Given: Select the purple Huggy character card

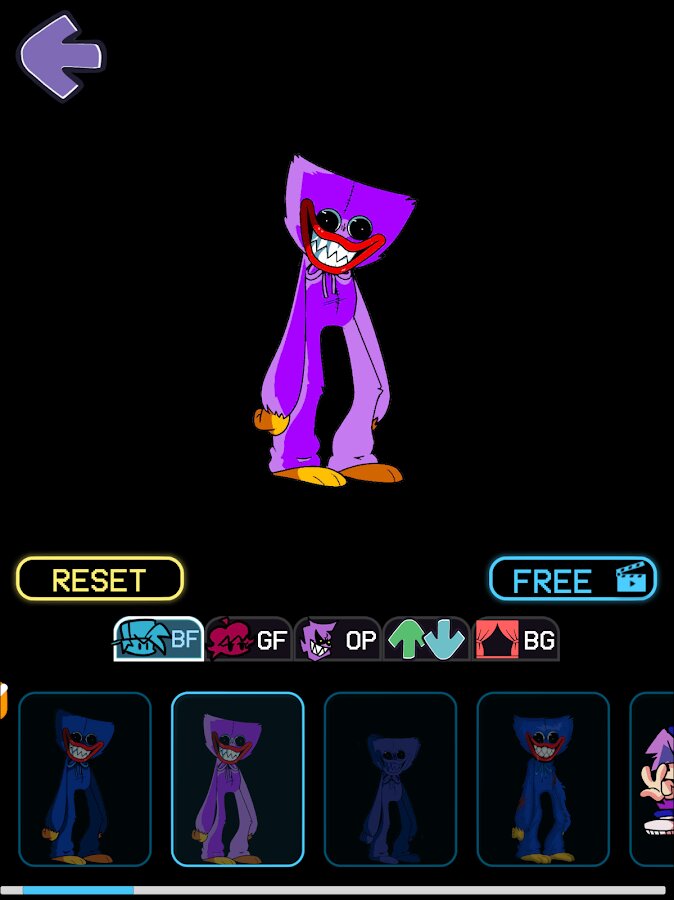Looking at the screenshot, I should tap(238, 778).
